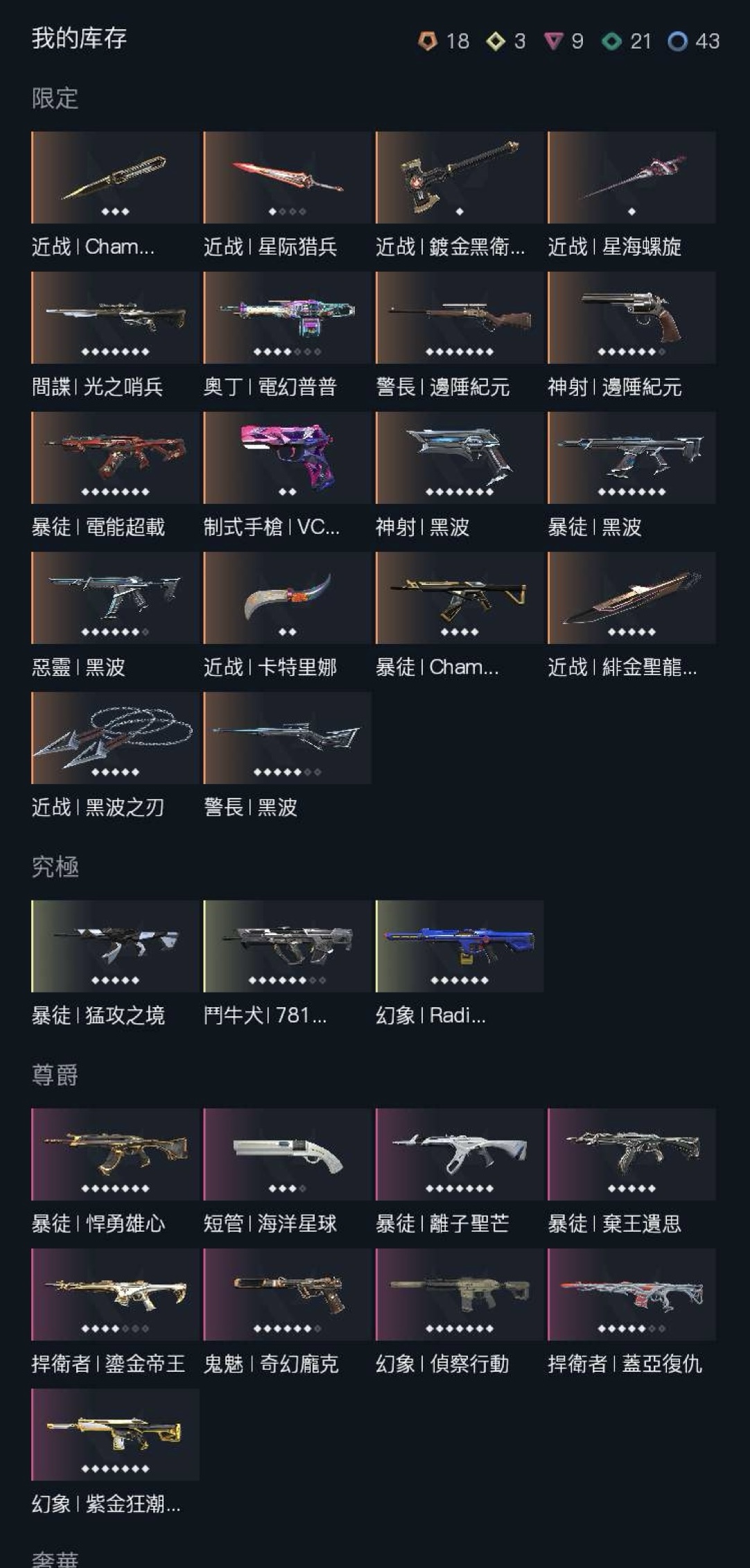This screenshot has height=1568, width=750.
Task: View the 間諜 光之哨兵 skin
Action: tap(115, 317)
